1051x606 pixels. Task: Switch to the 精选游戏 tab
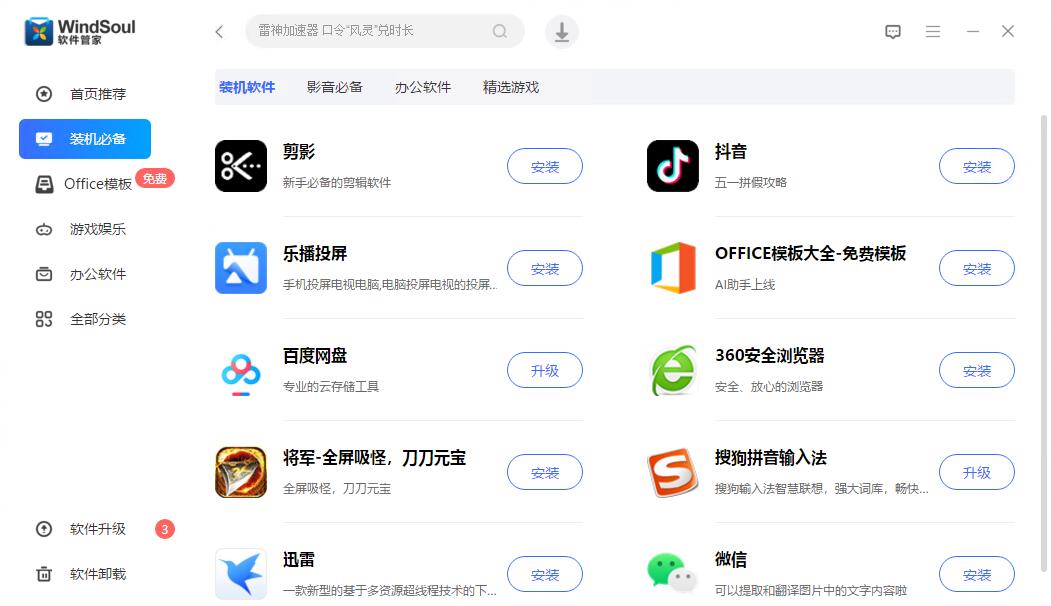511,87
